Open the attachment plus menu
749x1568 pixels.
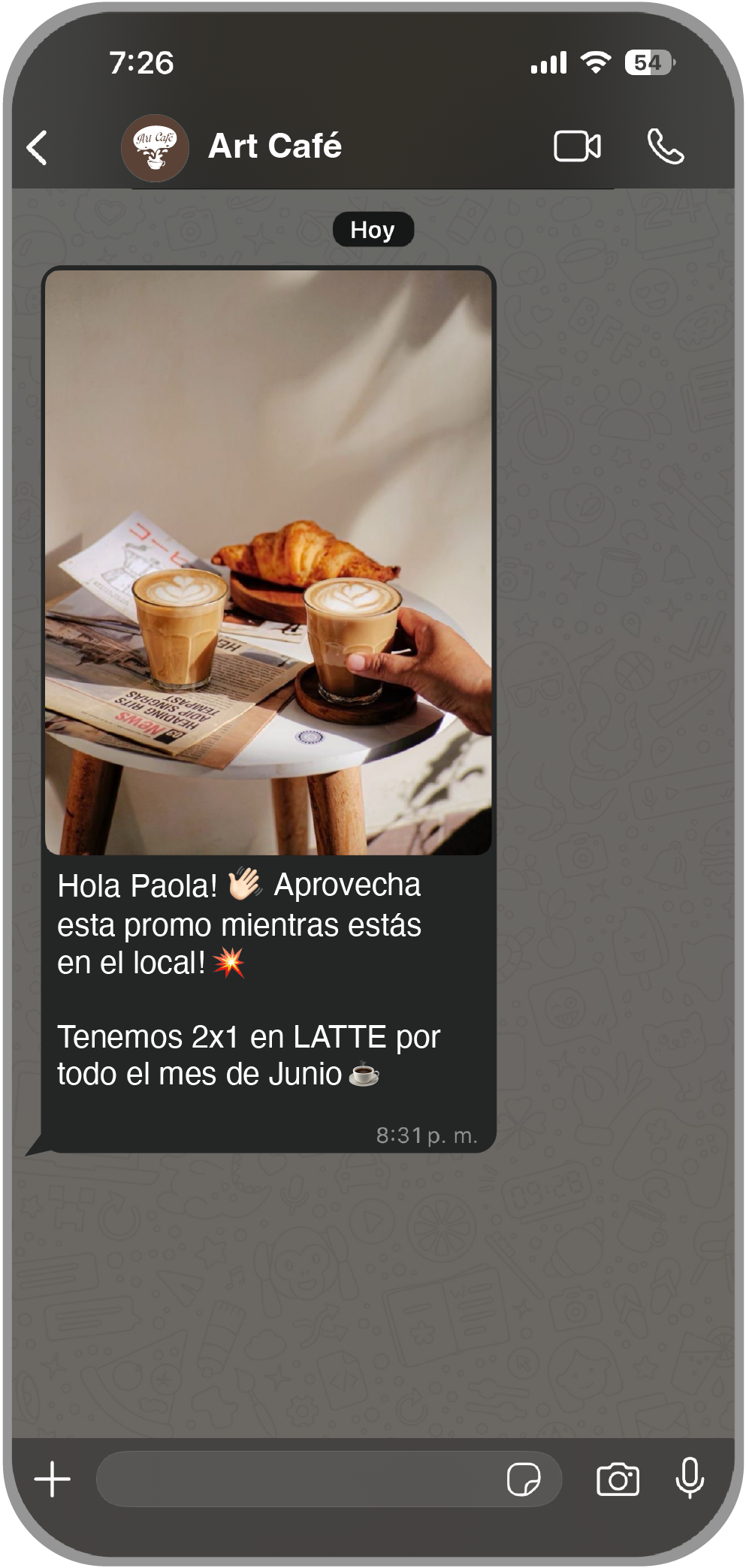pos(53,1479)
